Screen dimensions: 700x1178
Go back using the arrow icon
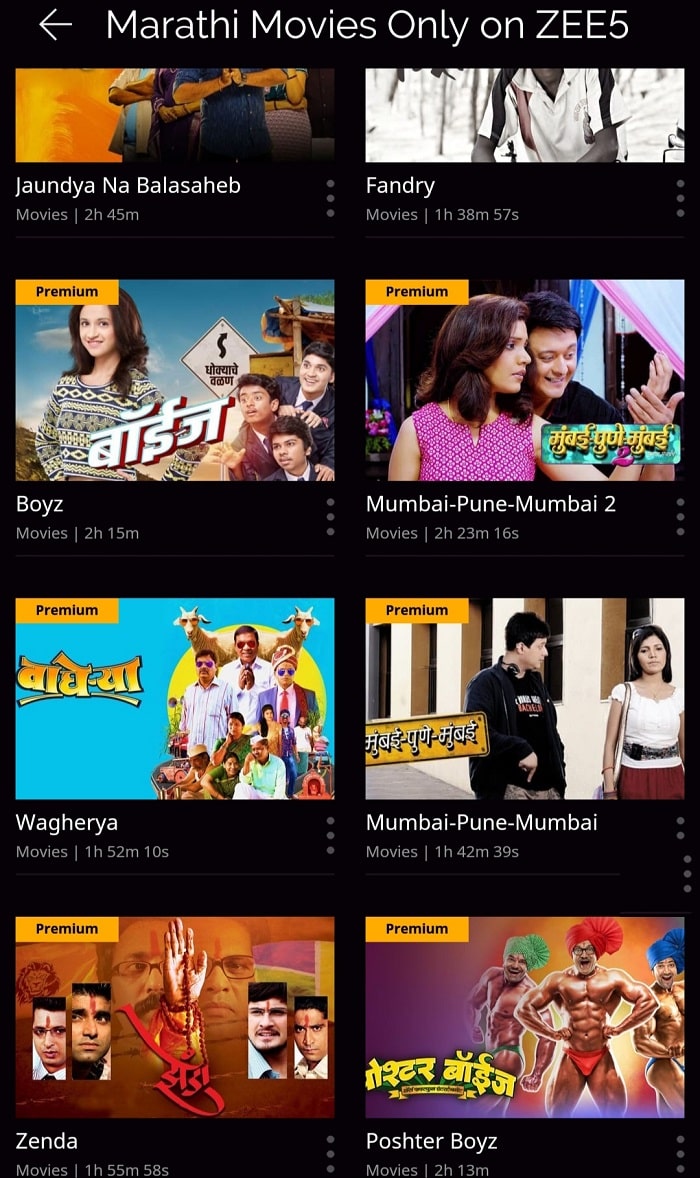pyautogui.click(x=55, y=26)
